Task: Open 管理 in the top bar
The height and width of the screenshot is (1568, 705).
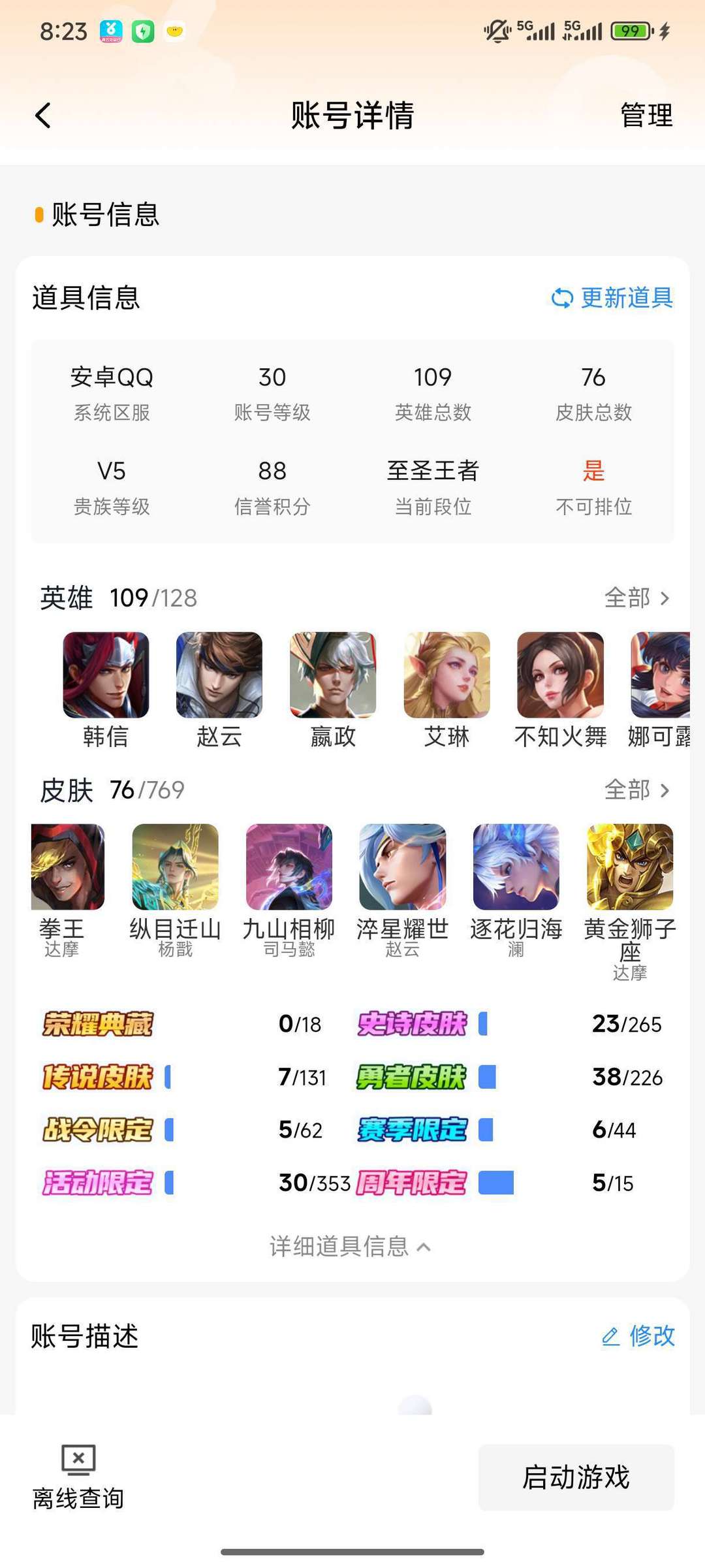Action: click(646, 116)
